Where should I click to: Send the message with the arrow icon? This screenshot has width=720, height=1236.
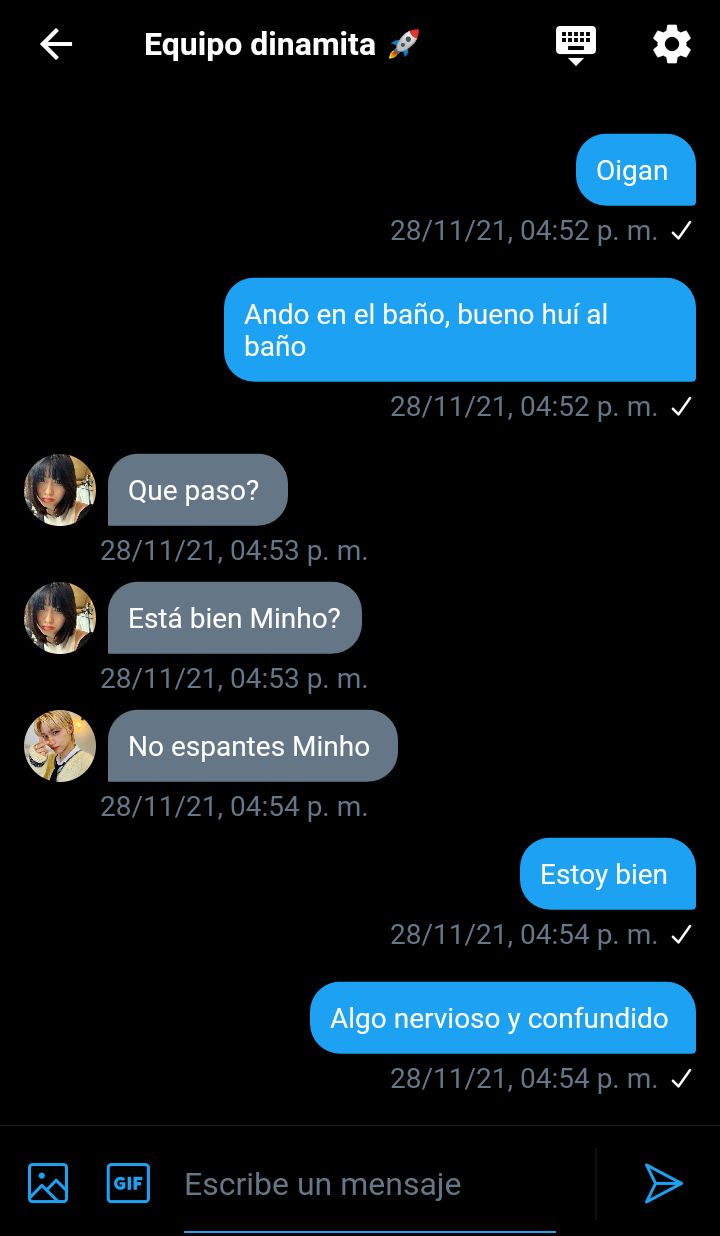(x=662, y=1183)
